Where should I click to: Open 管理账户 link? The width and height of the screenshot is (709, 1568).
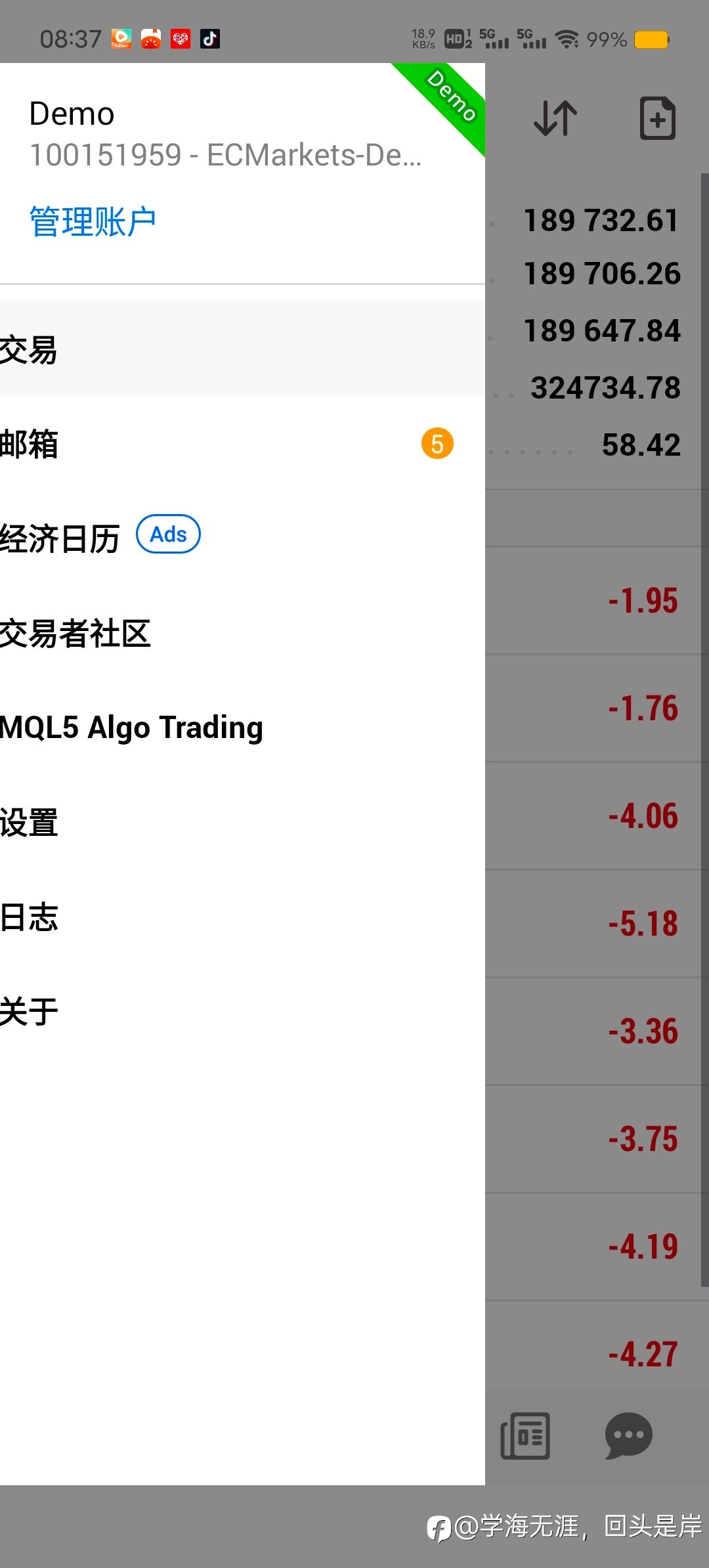tap(93, 222)
